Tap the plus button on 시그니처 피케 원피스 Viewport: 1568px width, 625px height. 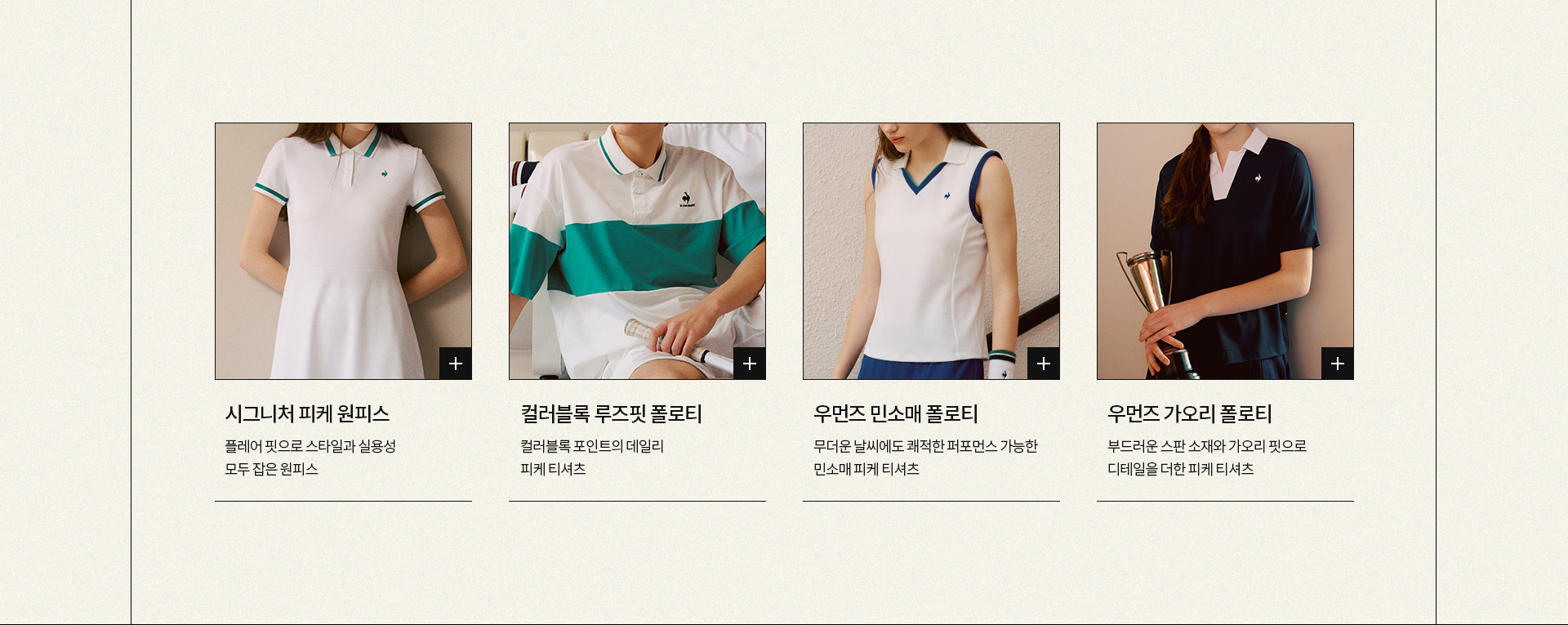coord(455,364)
